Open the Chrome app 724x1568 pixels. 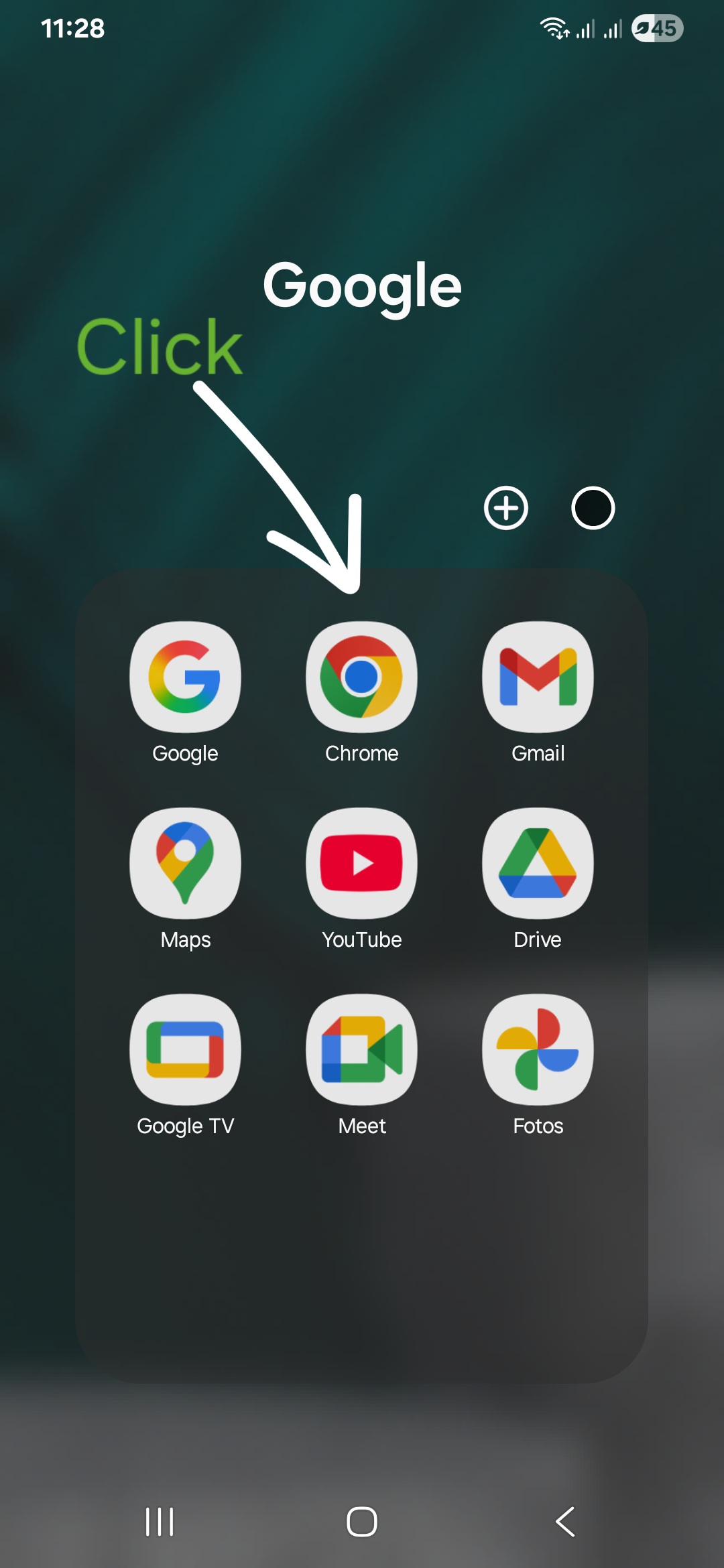coord(361,677)
